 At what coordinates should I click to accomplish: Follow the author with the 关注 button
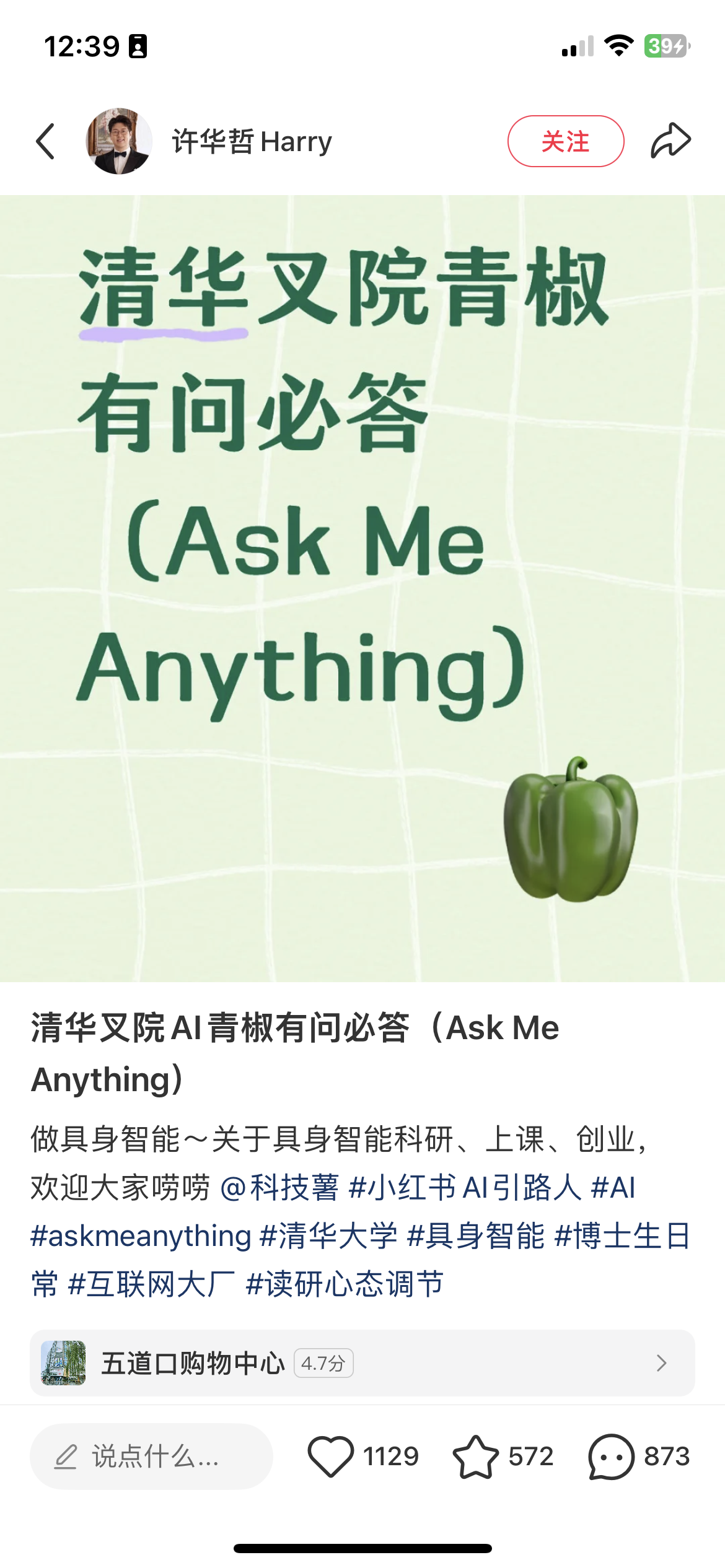[x=566, y=141]
